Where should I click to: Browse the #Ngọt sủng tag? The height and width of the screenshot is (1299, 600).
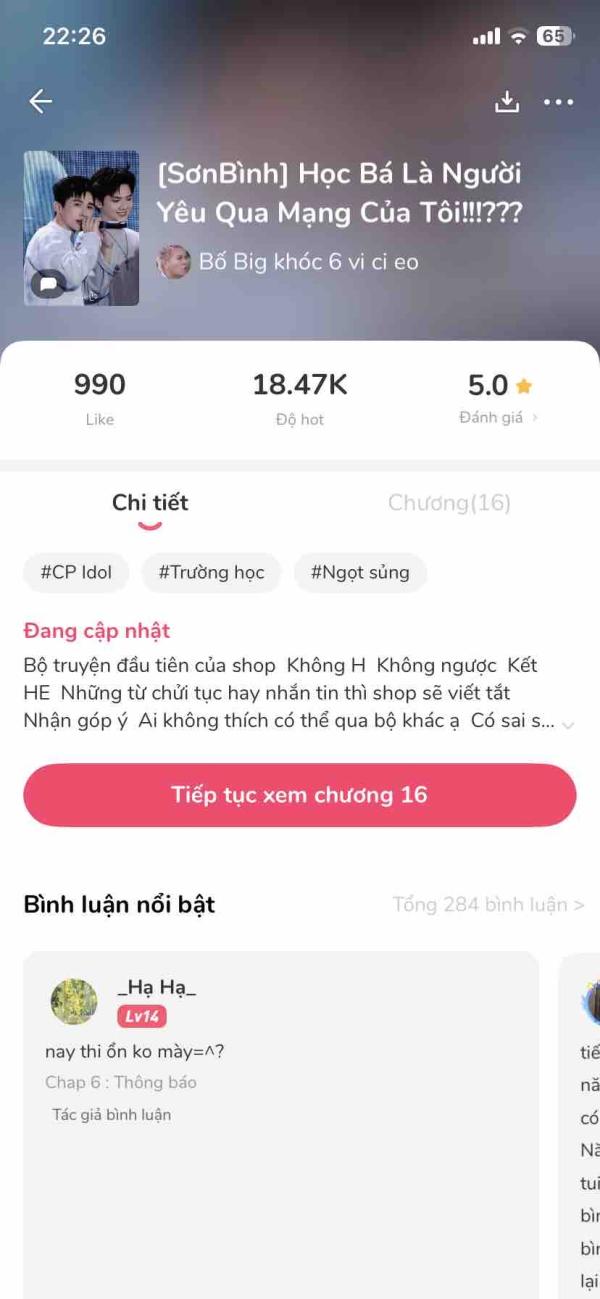tap(360, 573)
